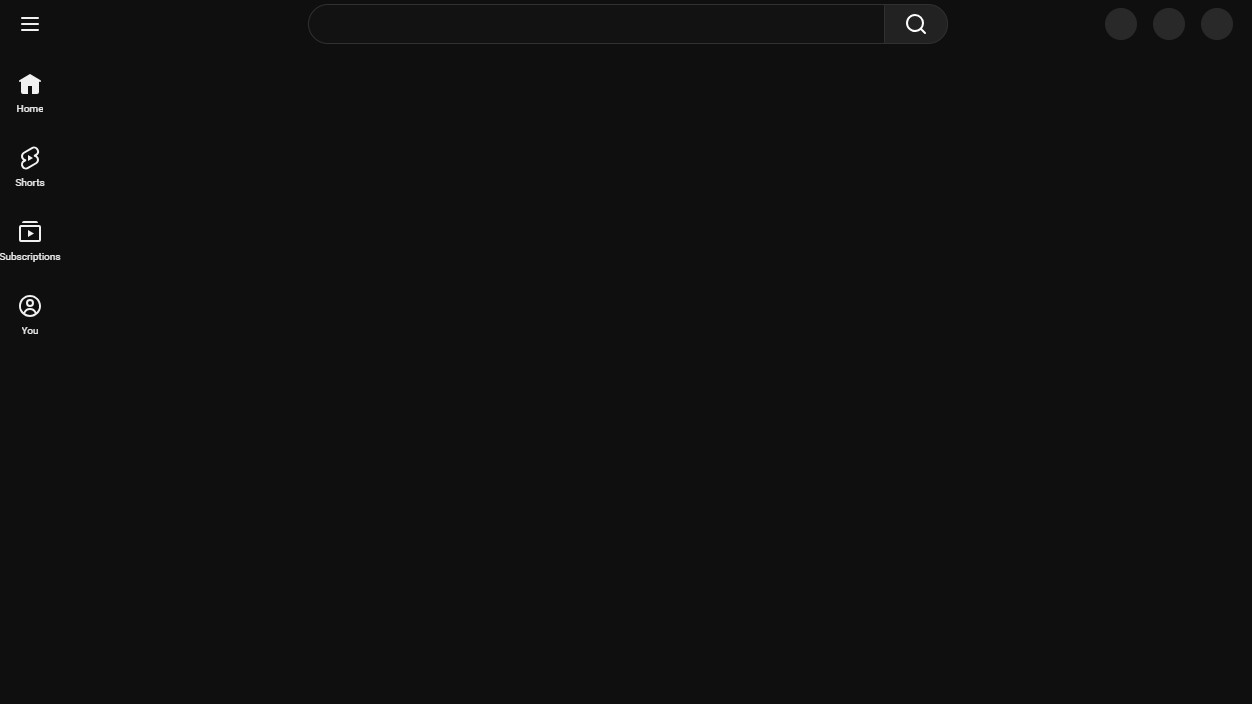This screenshot has height=704, width=1252.
Task: Tap the search input field
Action: (x=596, y=24)
